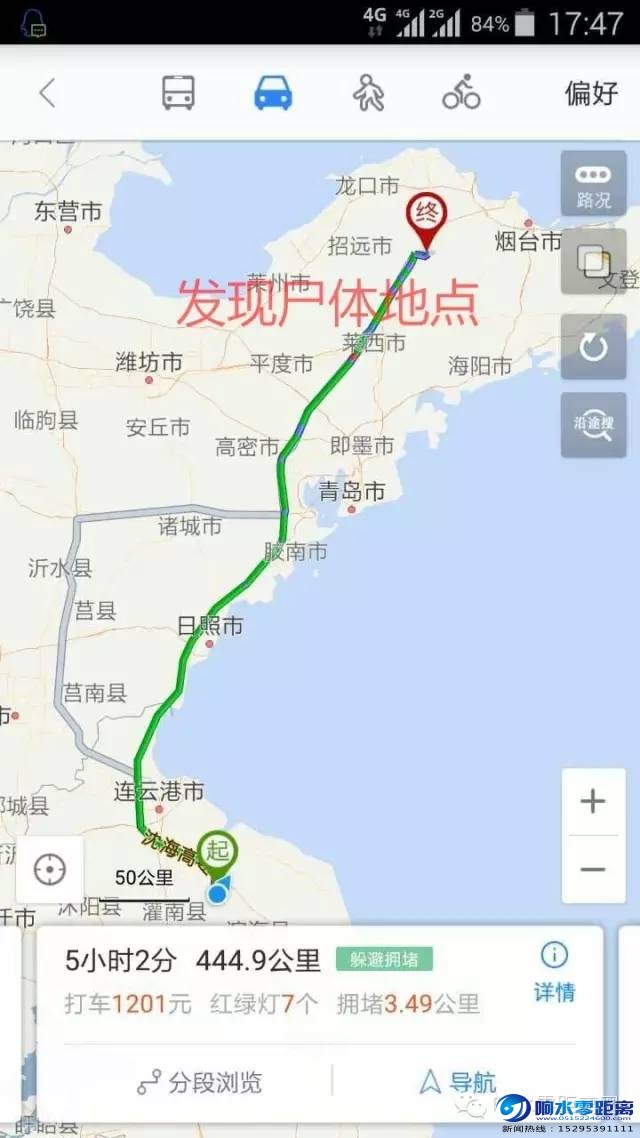Open 详情 route details
This screenshot has height=1138, width=640.
(x=554, y=971)
